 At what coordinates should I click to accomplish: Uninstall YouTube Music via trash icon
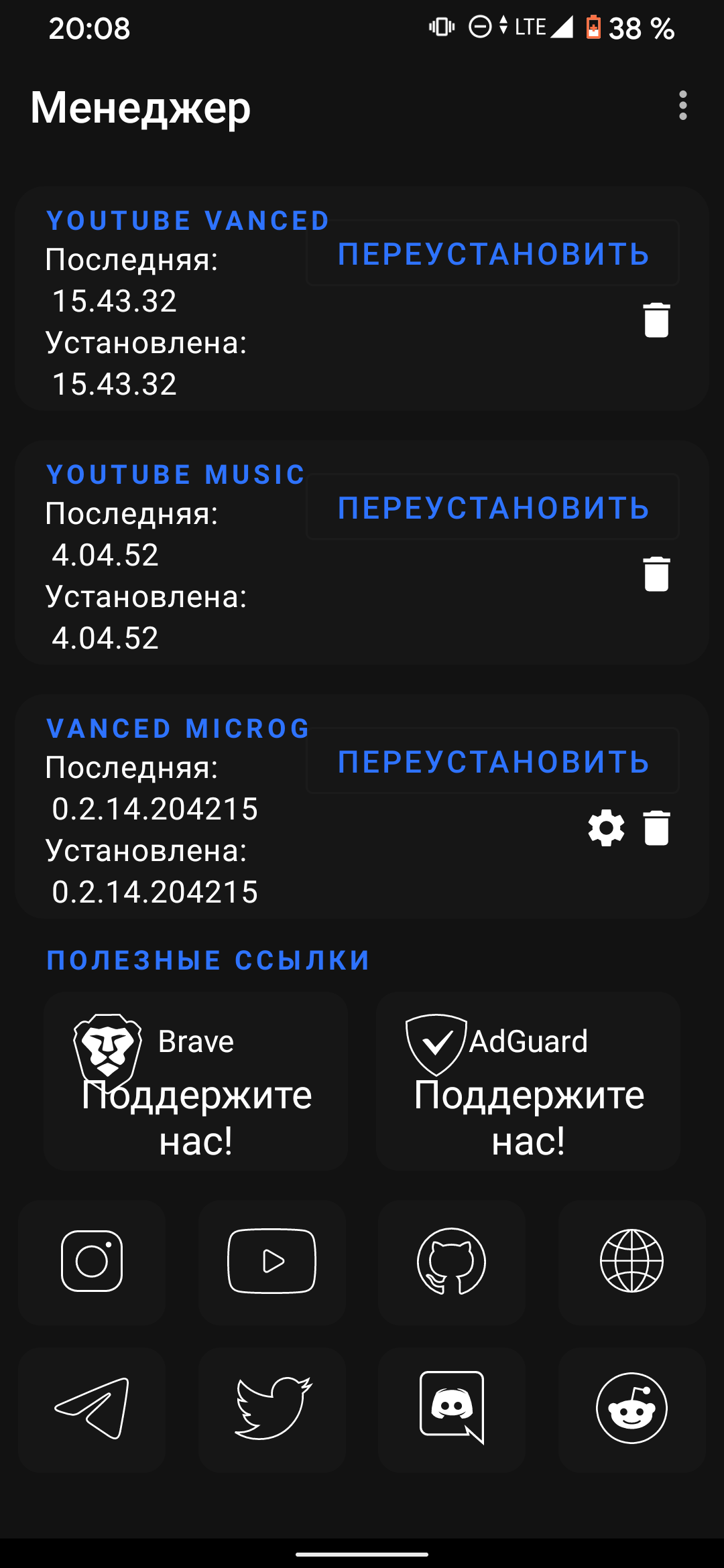point(656,574)
